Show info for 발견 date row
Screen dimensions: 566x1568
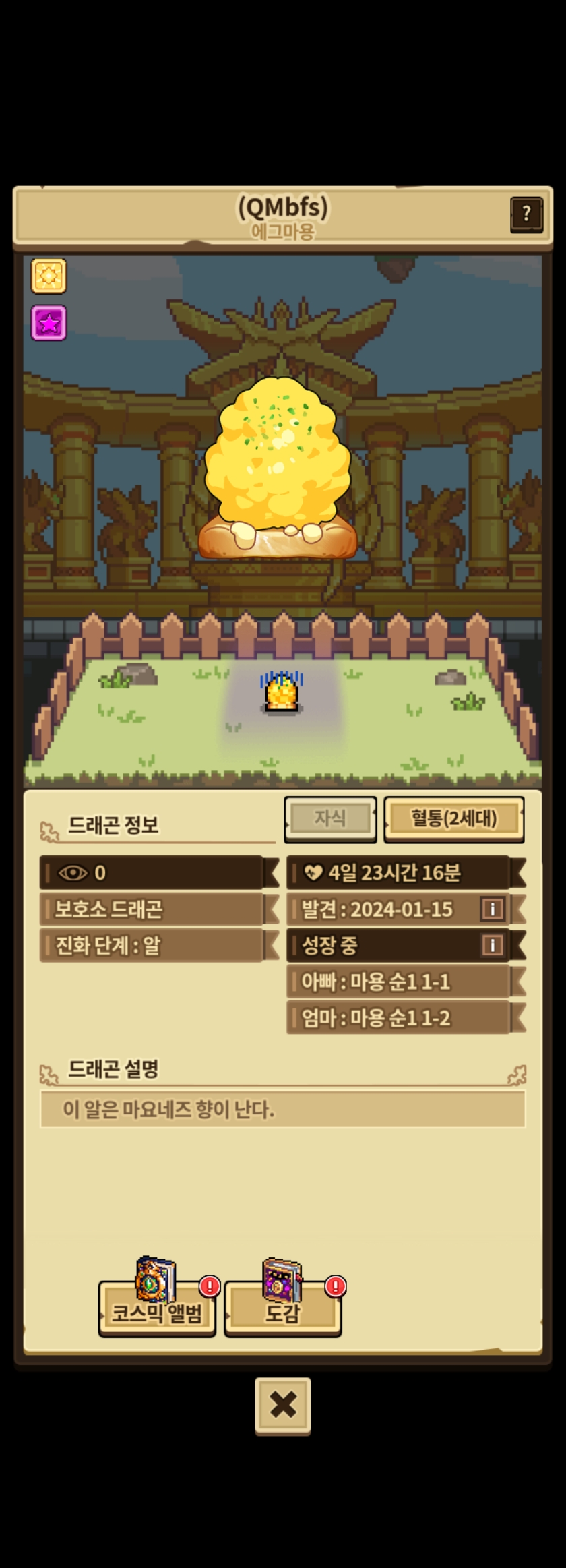click(493, 909)
